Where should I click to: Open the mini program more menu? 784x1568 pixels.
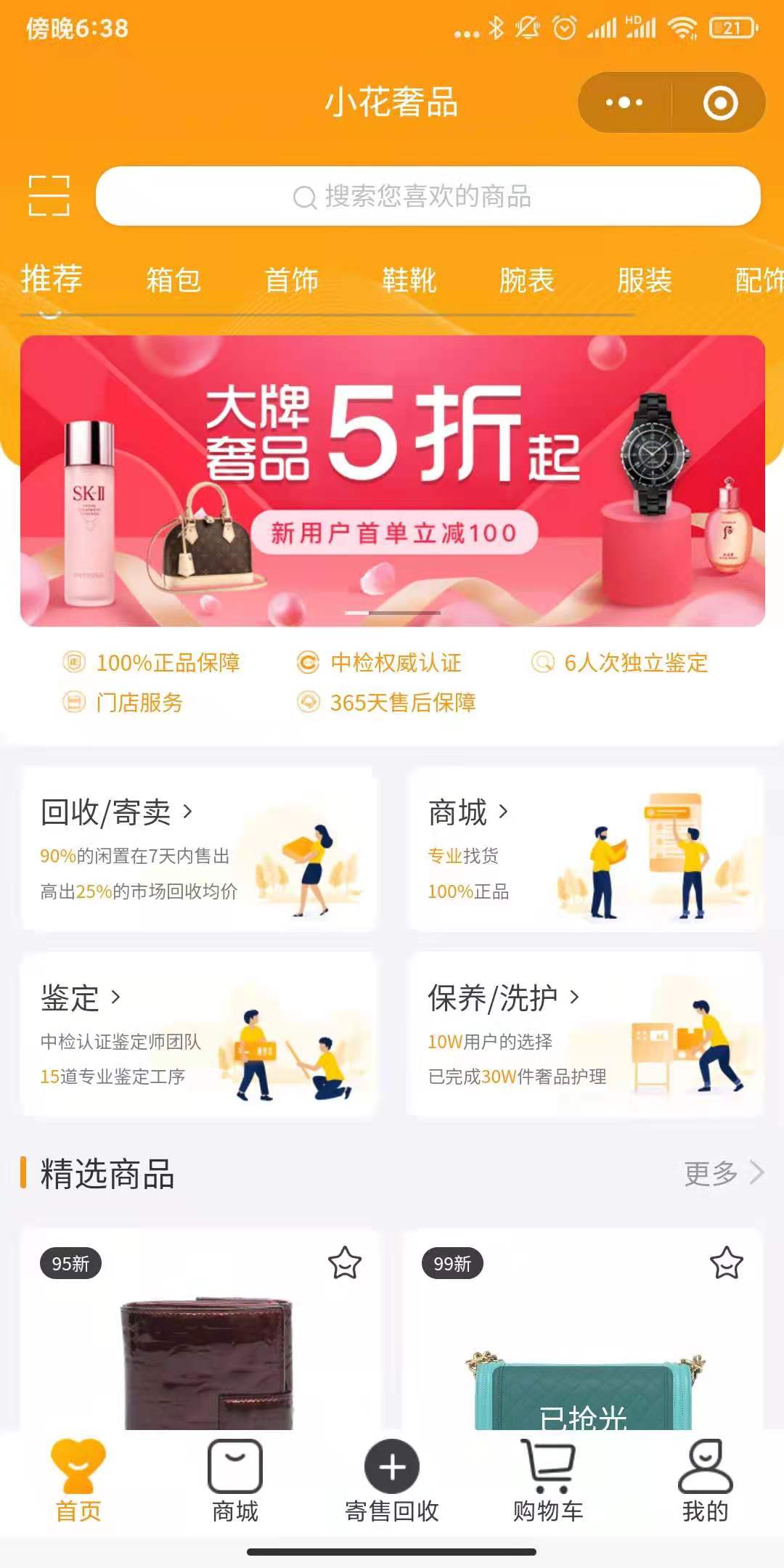(x=624, y=102)
